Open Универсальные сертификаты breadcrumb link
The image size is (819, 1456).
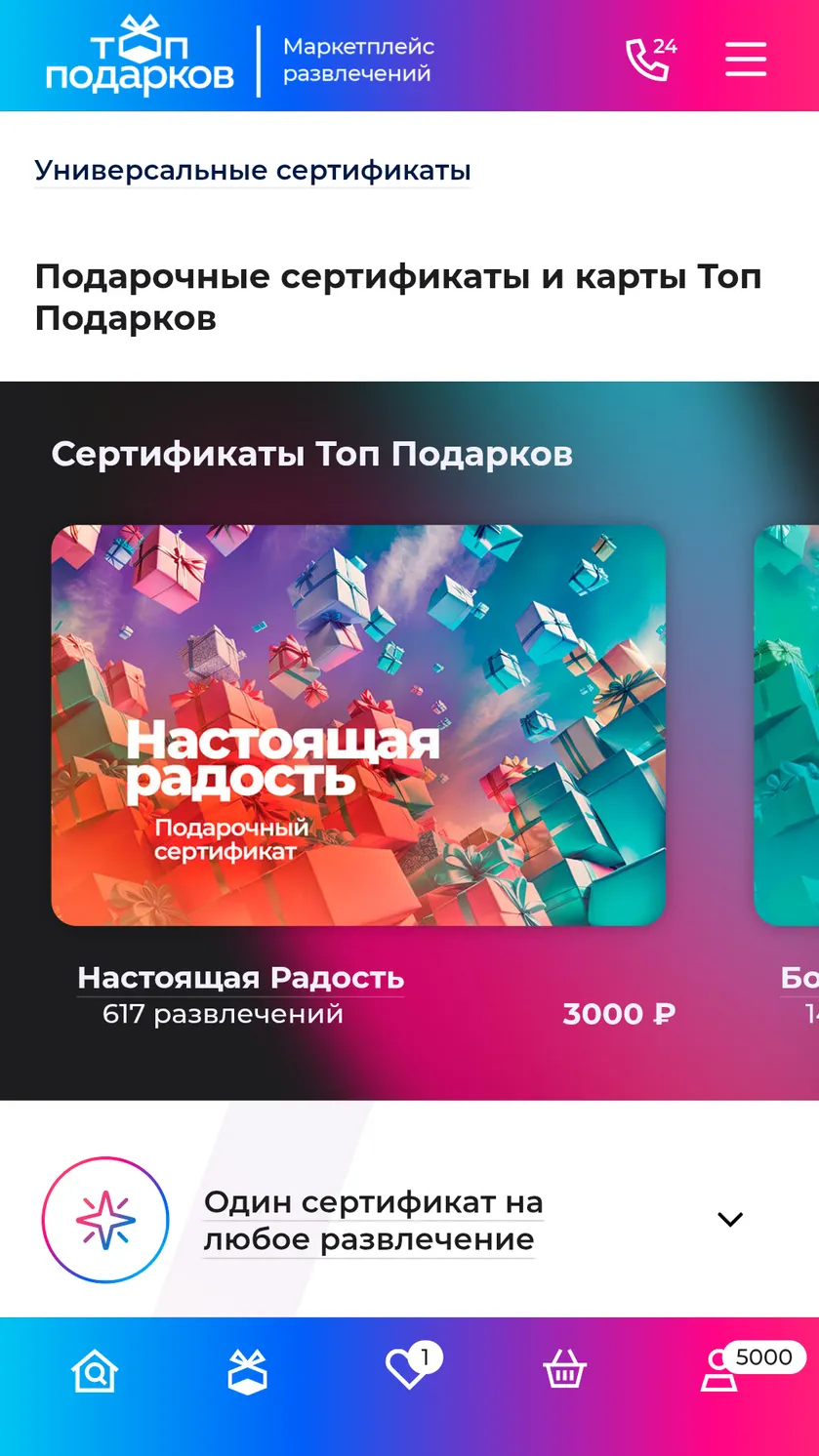pos(253,170)
